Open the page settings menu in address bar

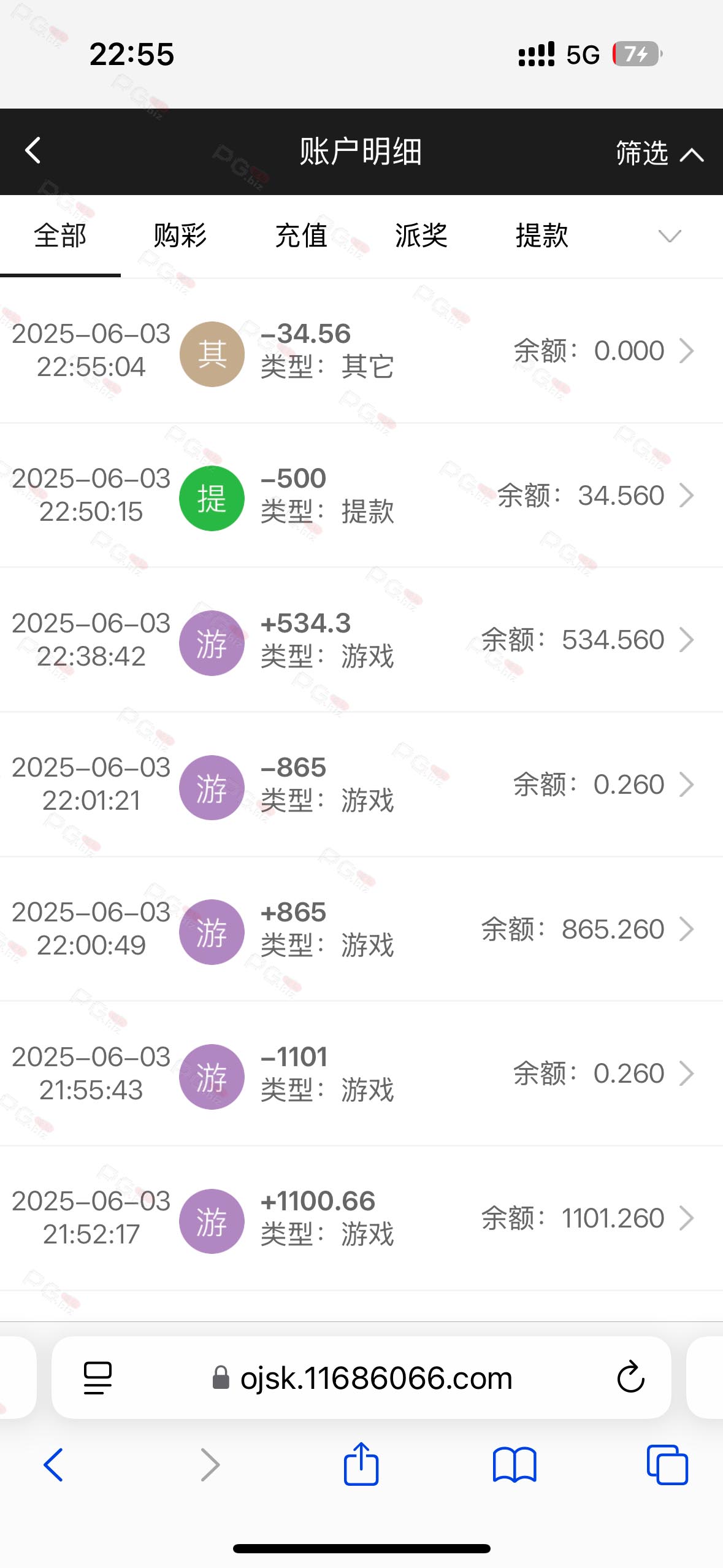[98, 1378]
